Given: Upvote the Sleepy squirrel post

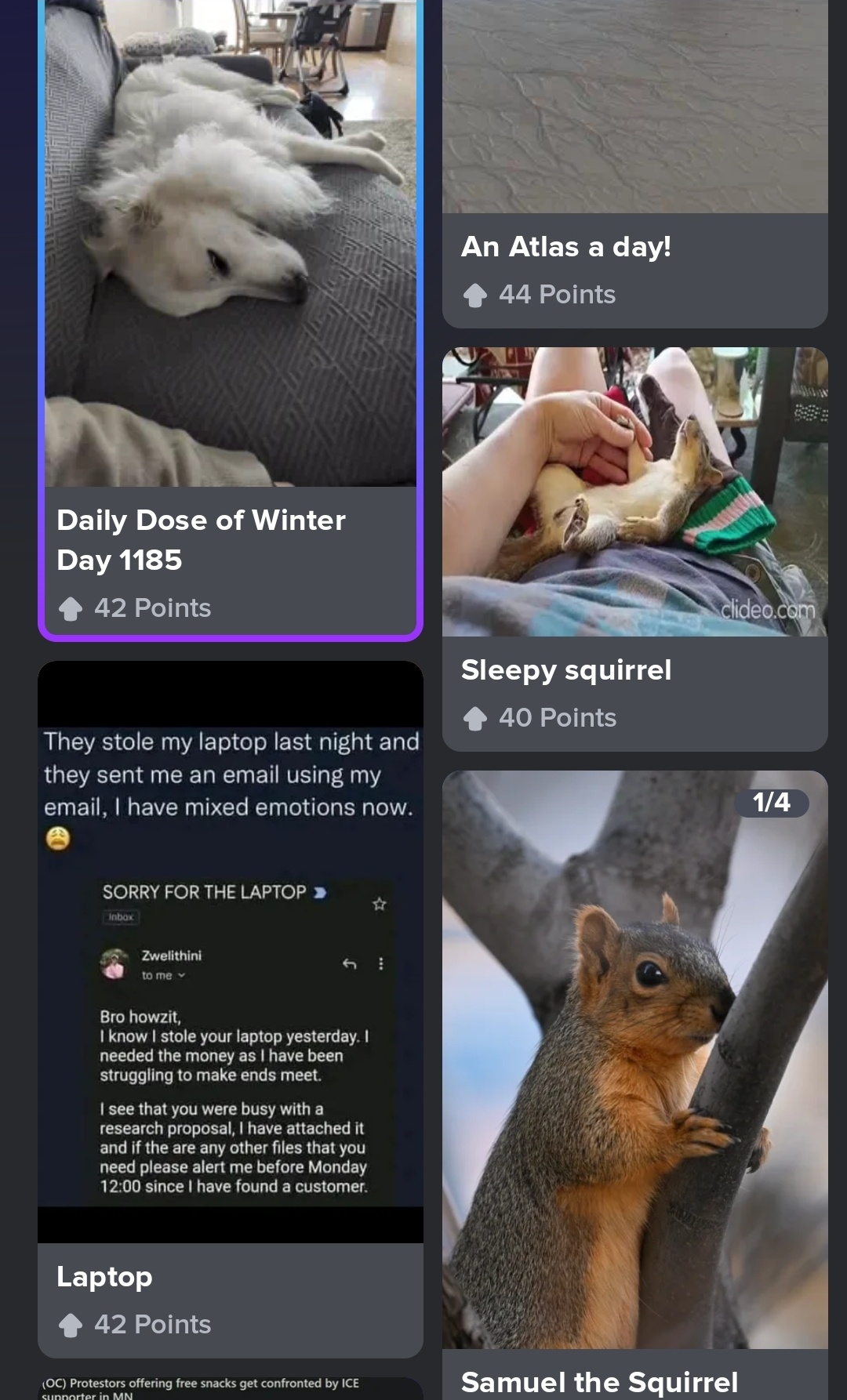Looking at the screenshot, I should coord(475,718).
